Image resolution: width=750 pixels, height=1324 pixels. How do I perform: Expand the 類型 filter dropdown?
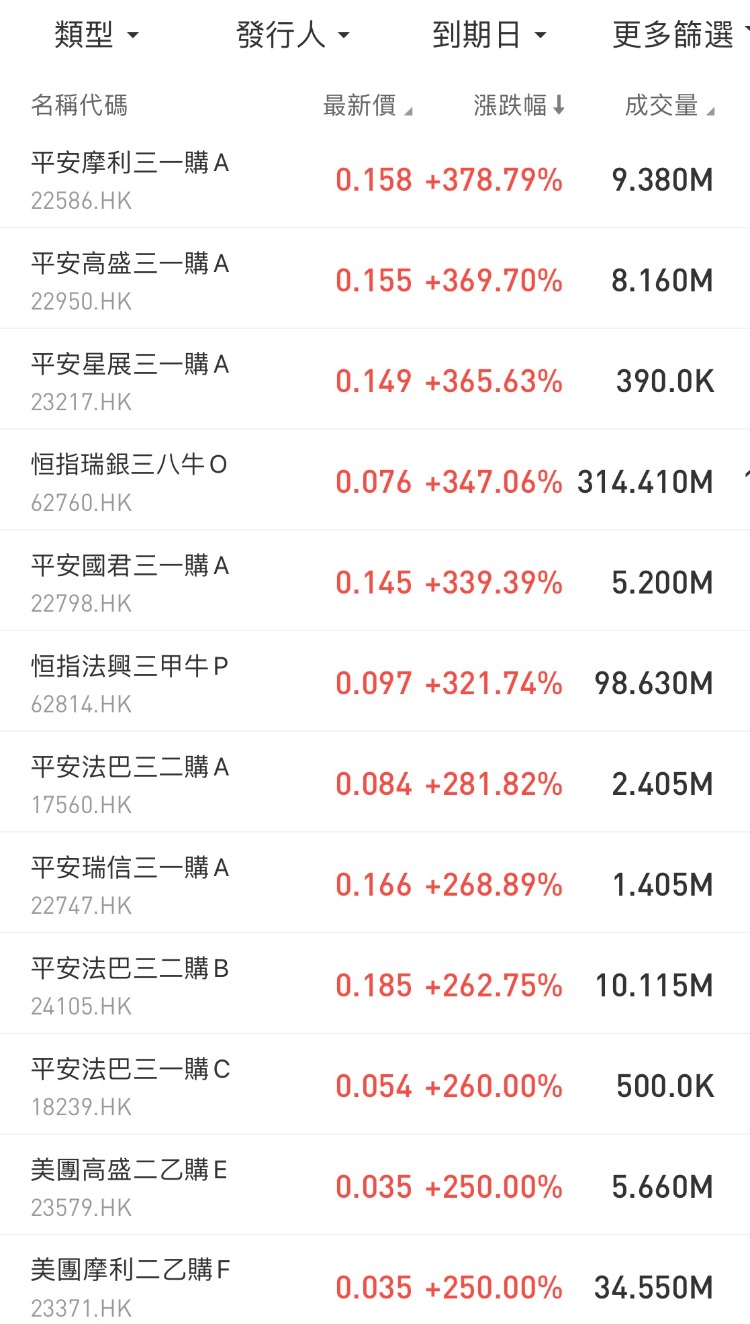pos(96,36)
